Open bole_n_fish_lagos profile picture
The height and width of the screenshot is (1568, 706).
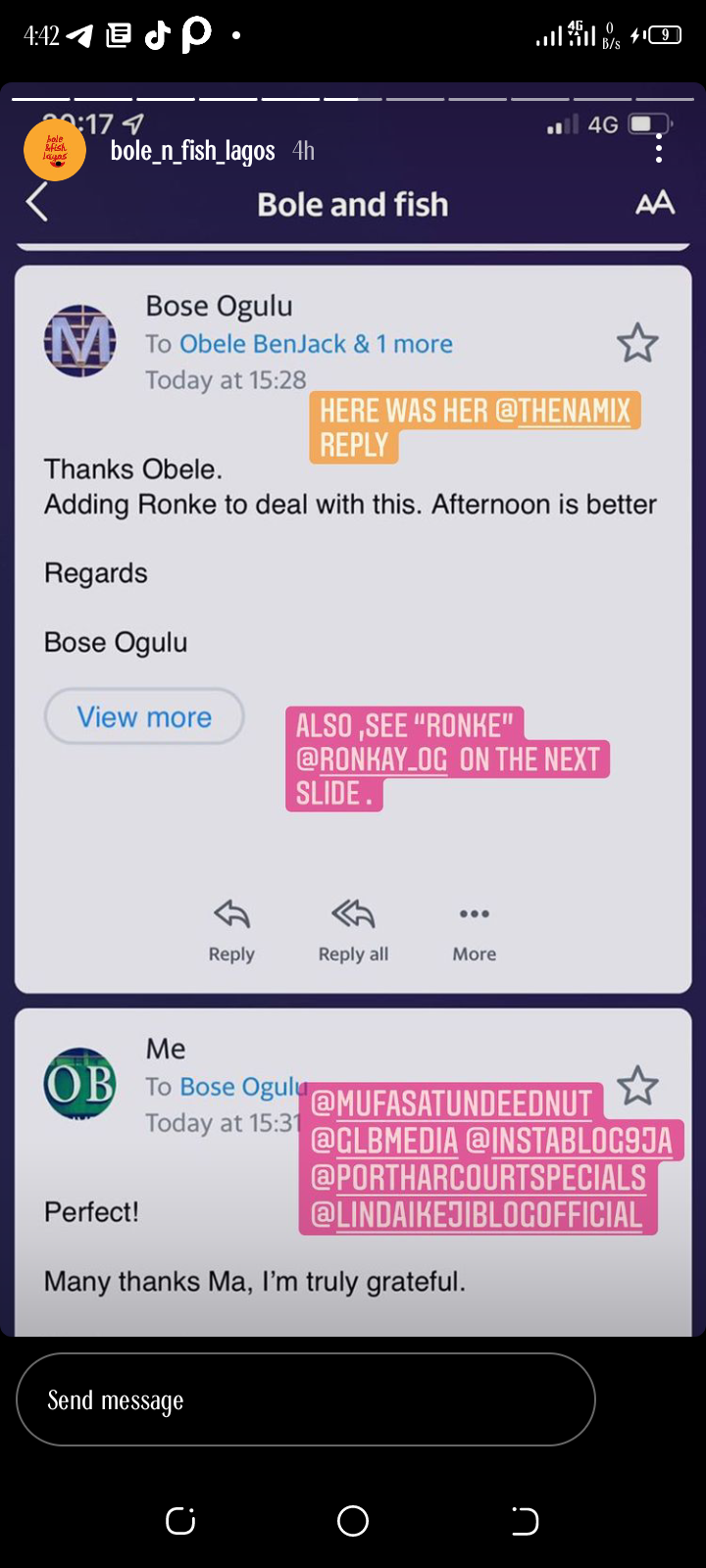(55, 150)
